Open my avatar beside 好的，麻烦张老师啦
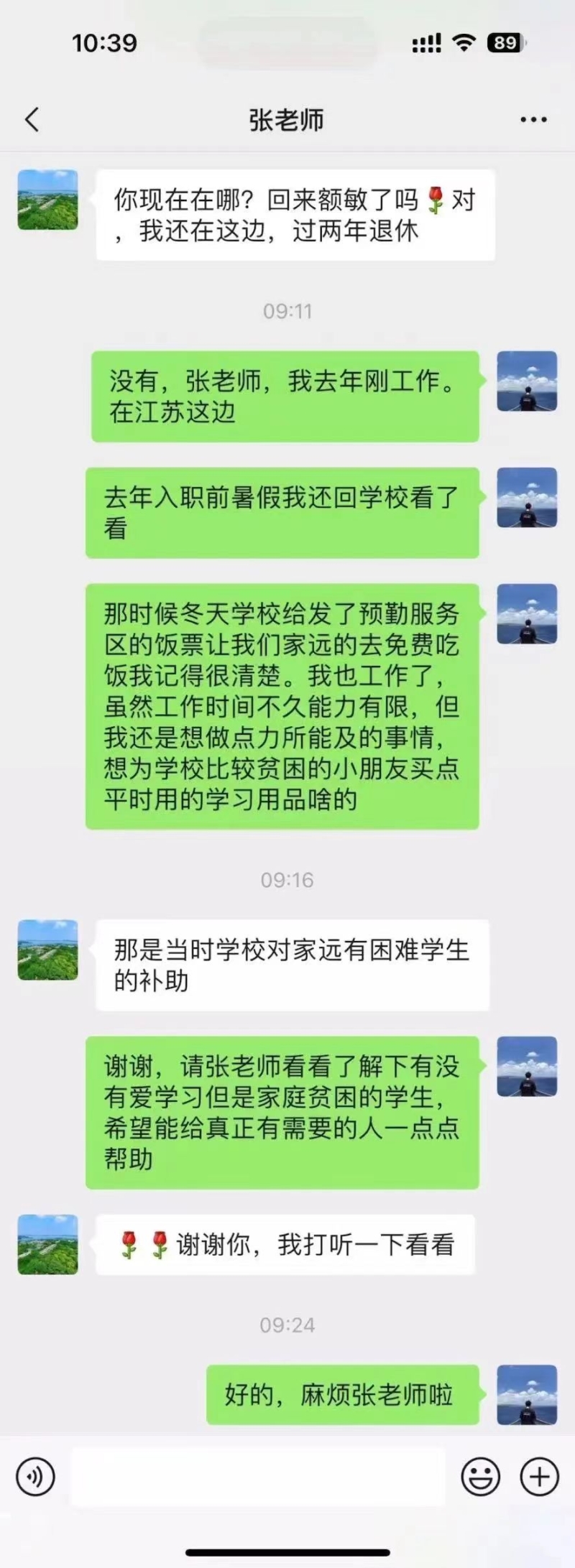This screenshot has width=575, height=1568. point(527,1394)
